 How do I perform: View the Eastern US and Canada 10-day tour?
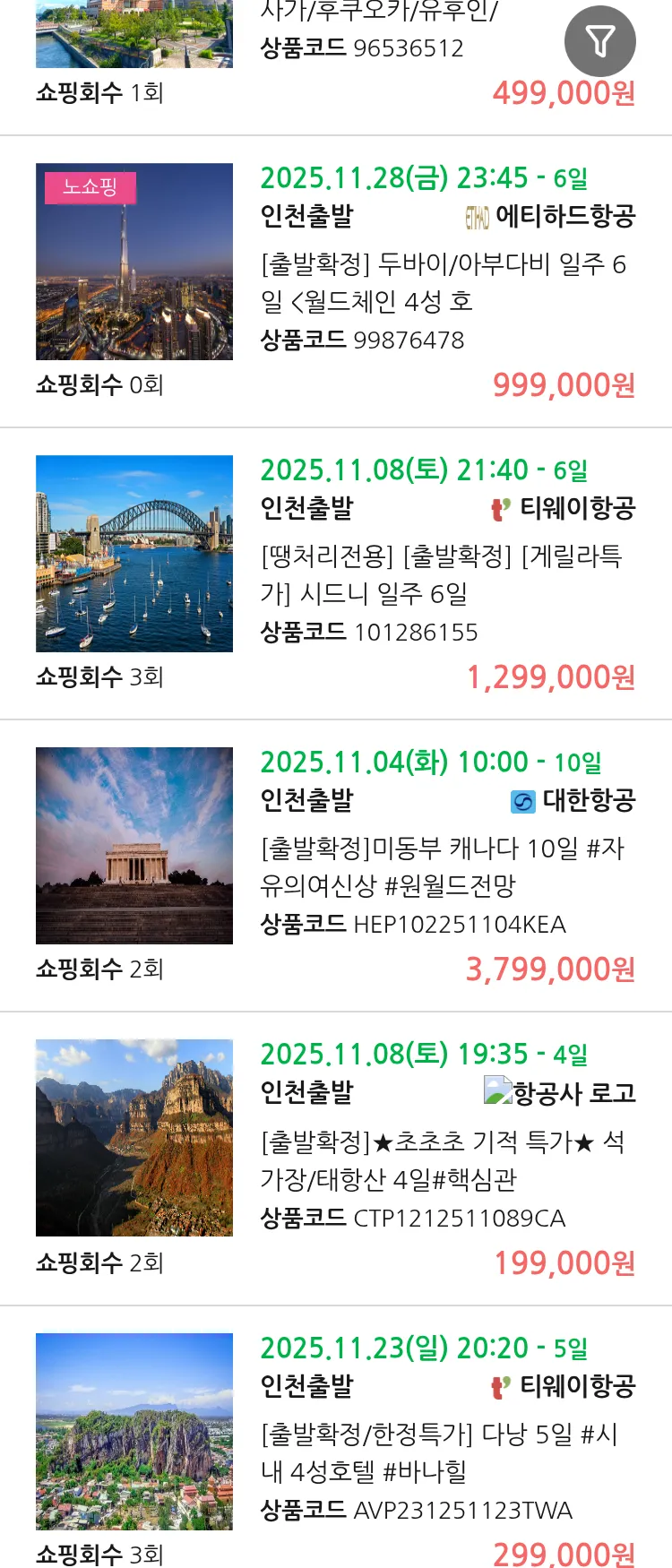click(443, 866)
